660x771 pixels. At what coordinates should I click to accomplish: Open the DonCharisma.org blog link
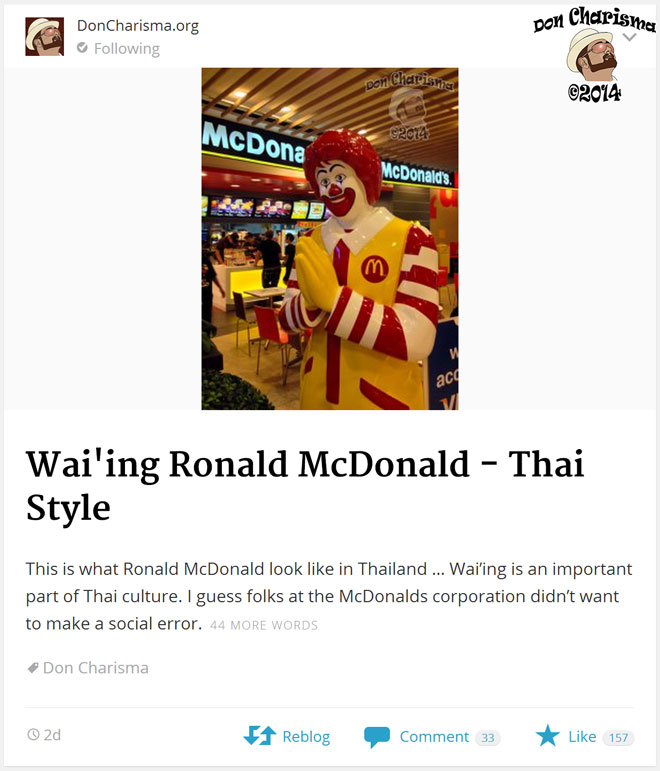pos(137,26)
